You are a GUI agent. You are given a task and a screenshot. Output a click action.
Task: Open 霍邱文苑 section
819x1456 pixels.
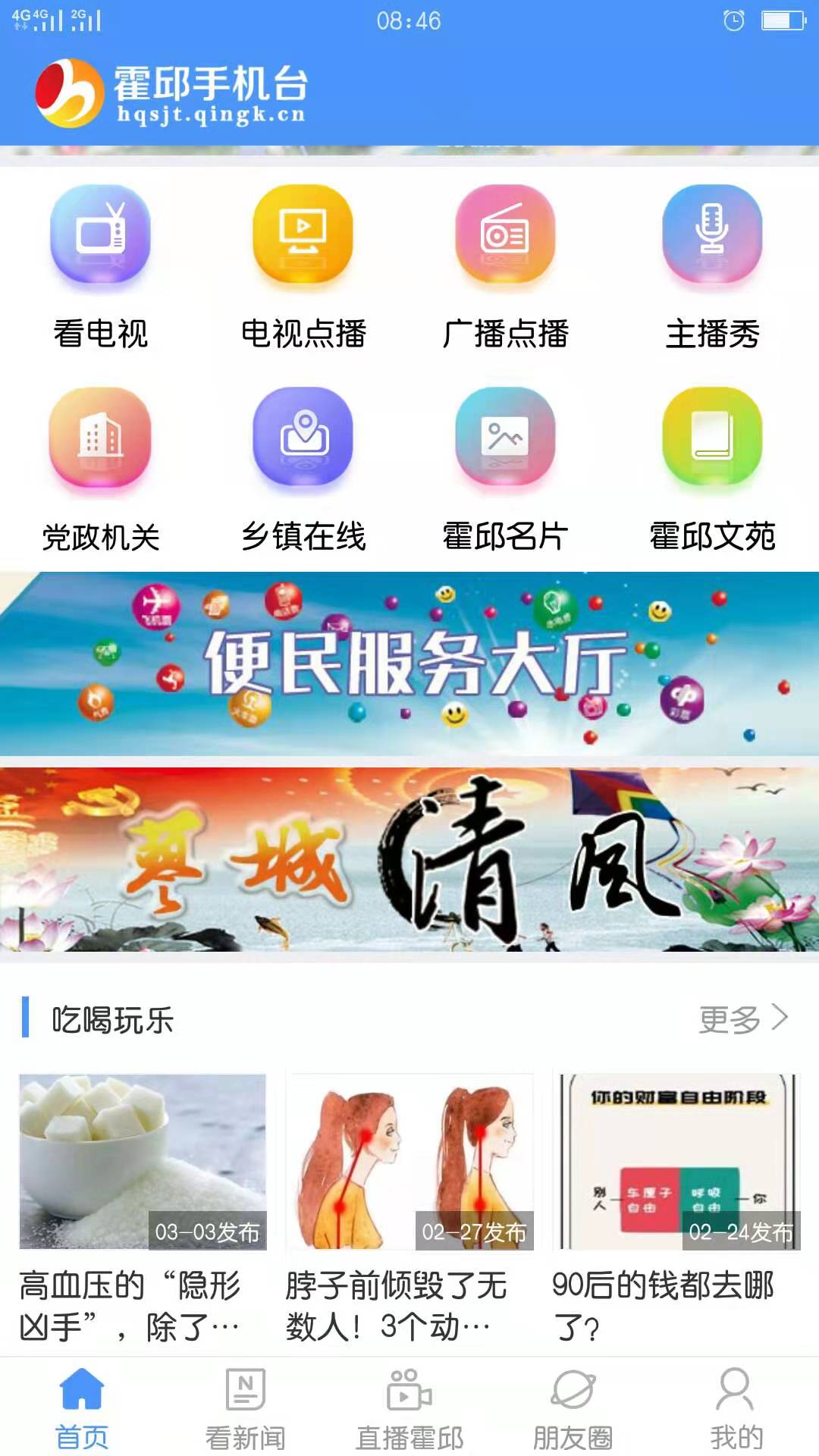point(712,470)
